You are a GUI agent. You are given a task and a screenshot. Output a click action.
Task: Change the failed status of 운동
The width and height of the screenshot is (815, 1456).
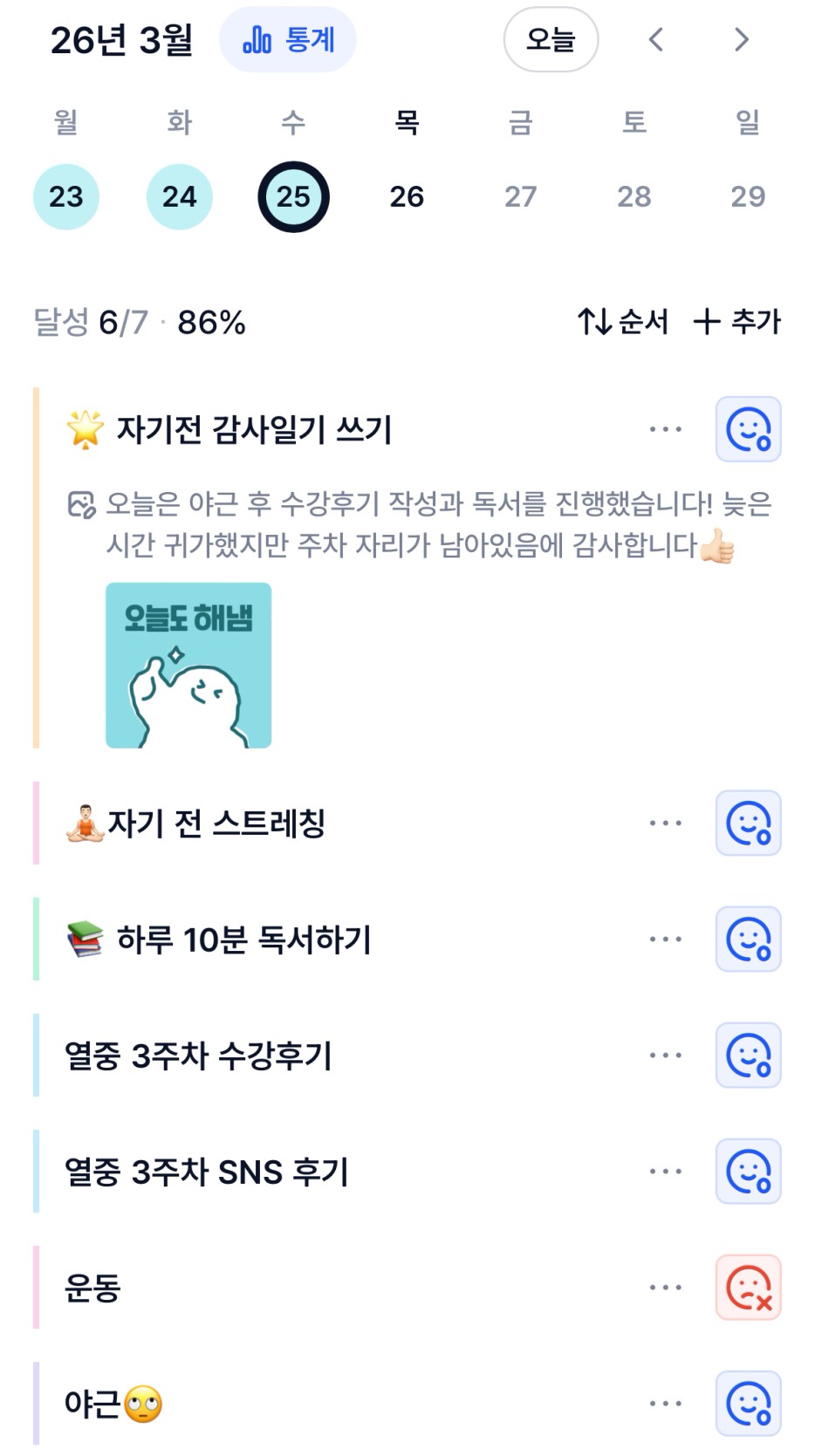[x=748, y=1288]
